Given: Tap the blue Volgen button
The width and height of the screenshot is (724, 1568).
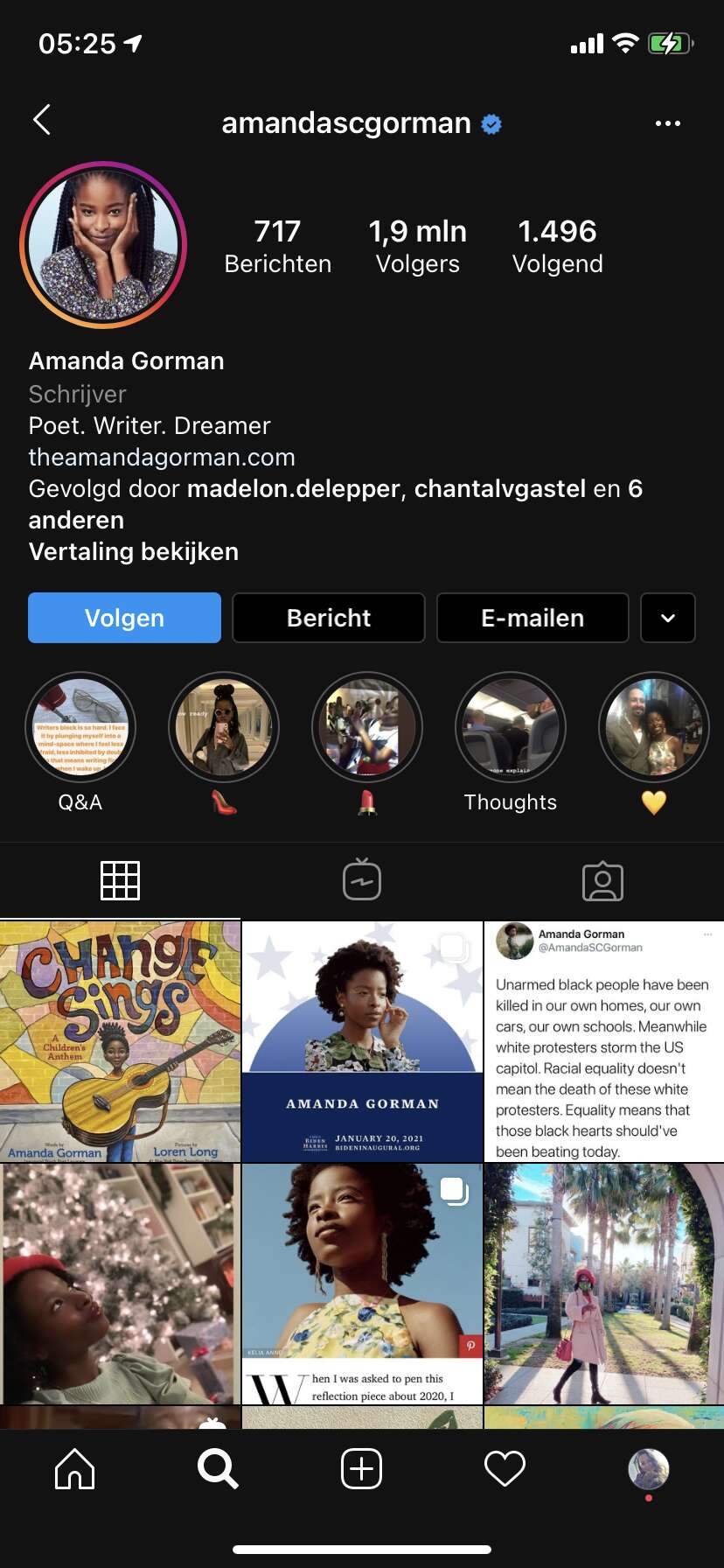Looking at the screenshot, I should point(124,618).
